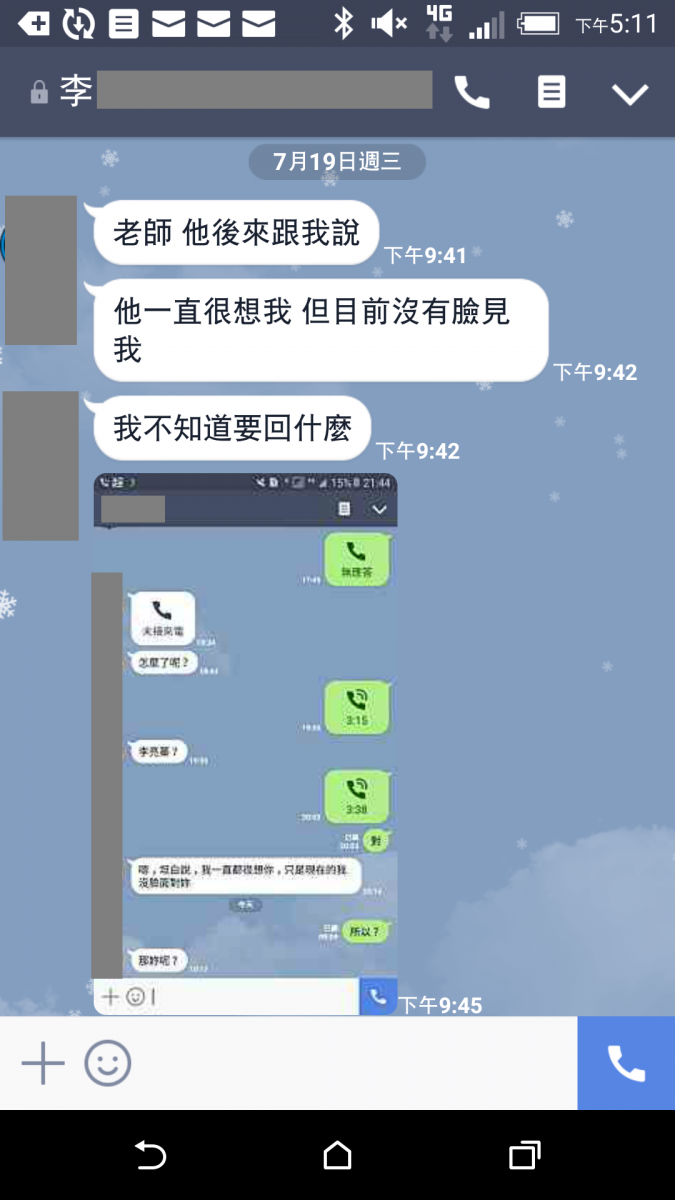
Task: Go to the home screen
Action: pyautogui.click(x=338, y=1155)
